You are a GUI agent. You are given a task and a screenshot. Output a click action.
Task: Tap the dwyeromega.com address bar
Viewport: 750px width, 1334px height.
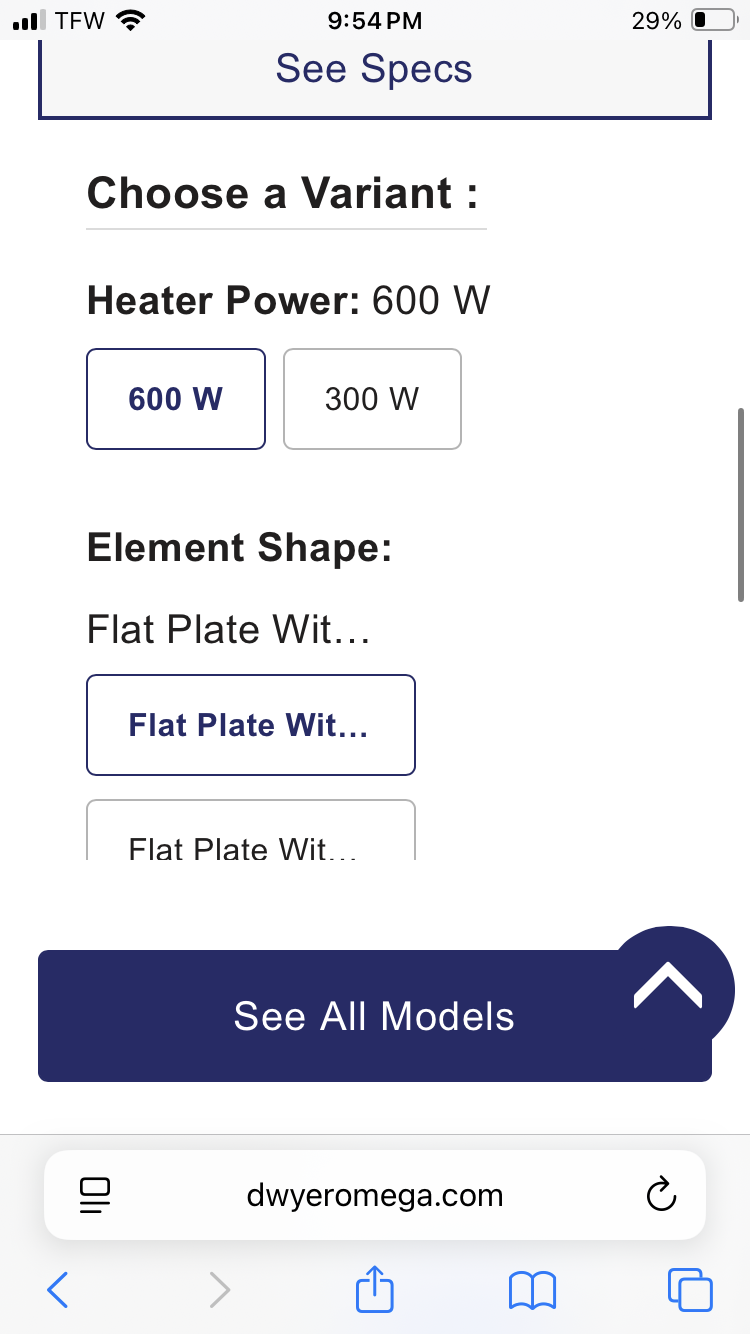click(x=374, y=1195)
